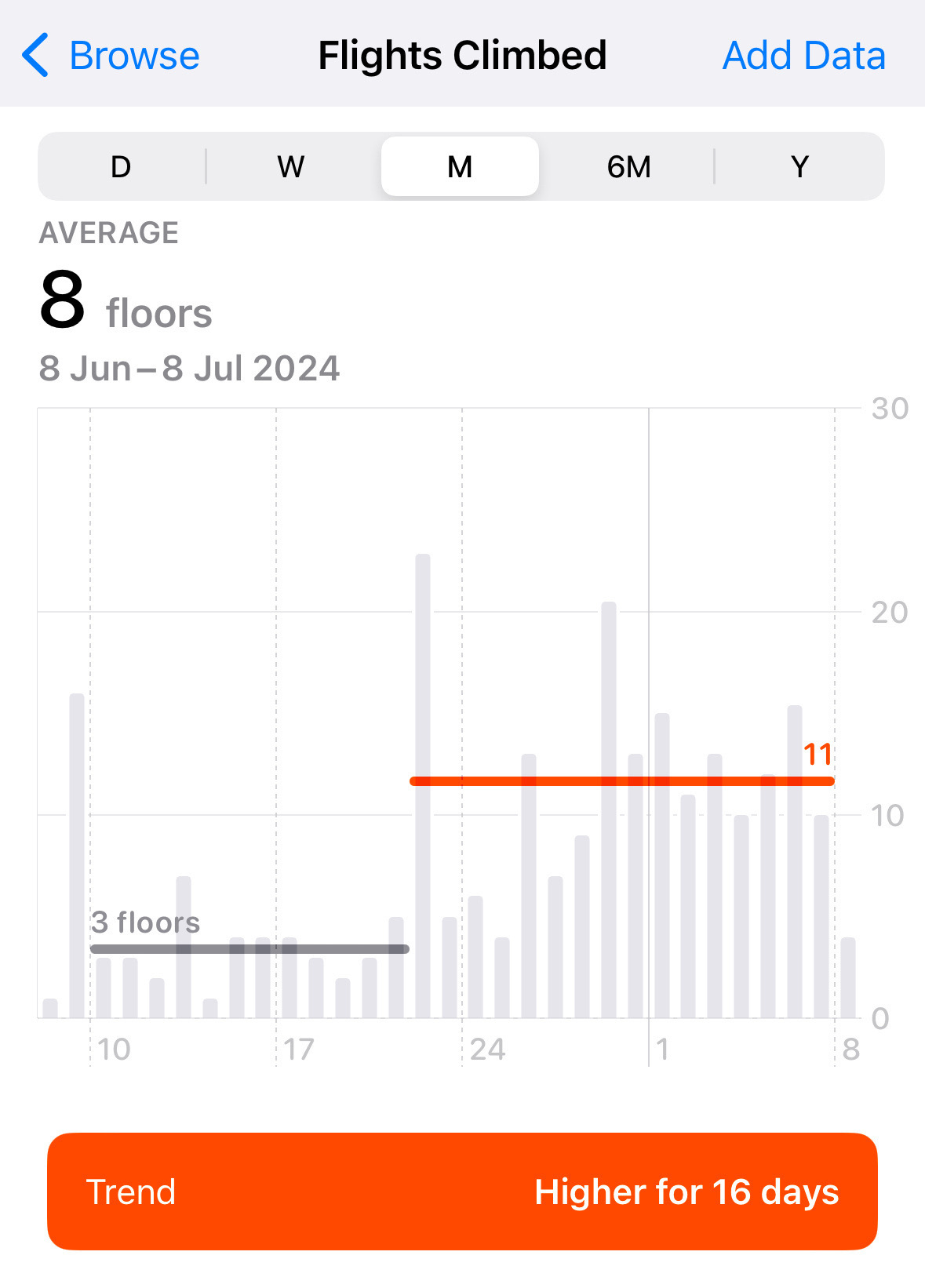Open the Trend Higher for 16 days card

tap(462, 1191)
